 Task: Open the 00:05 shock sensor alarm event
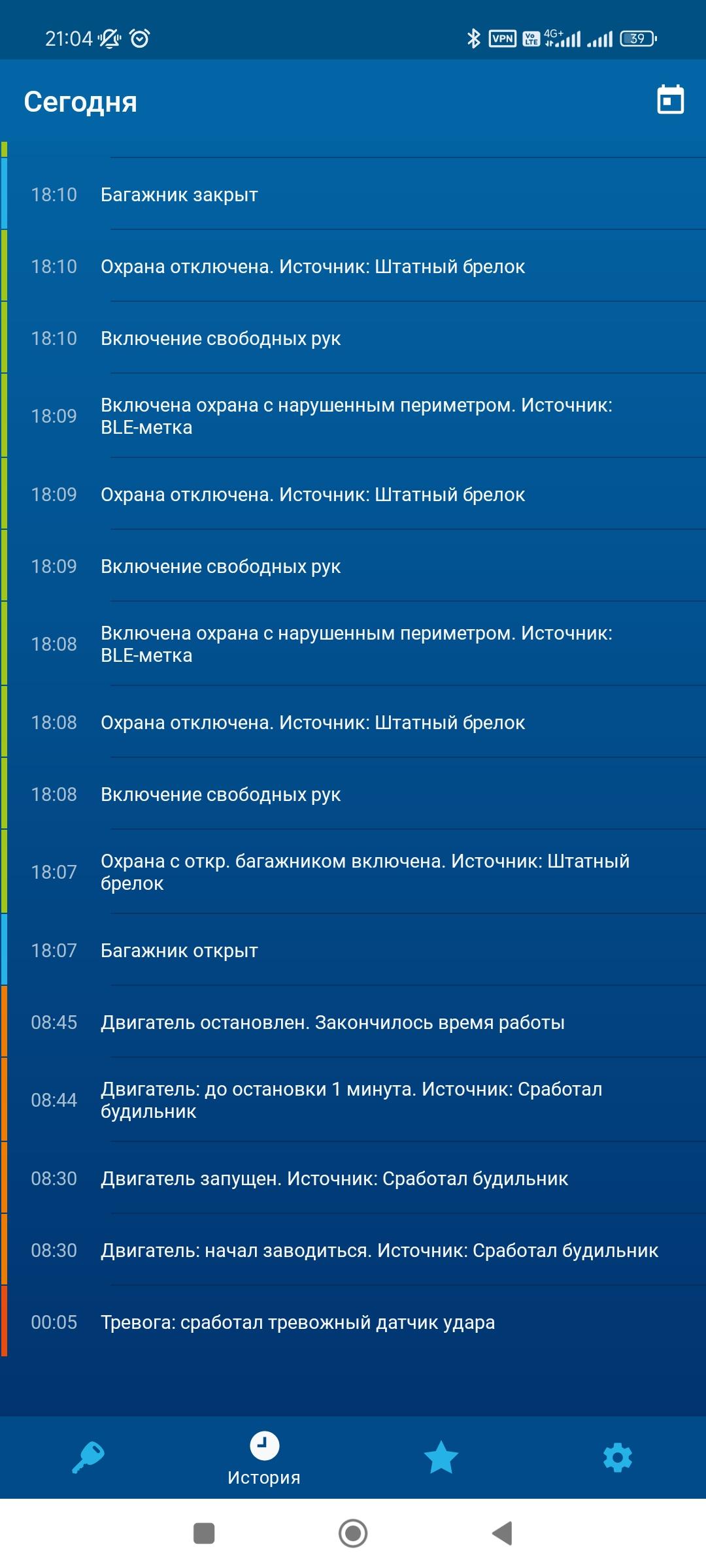tap(297, 1322)
